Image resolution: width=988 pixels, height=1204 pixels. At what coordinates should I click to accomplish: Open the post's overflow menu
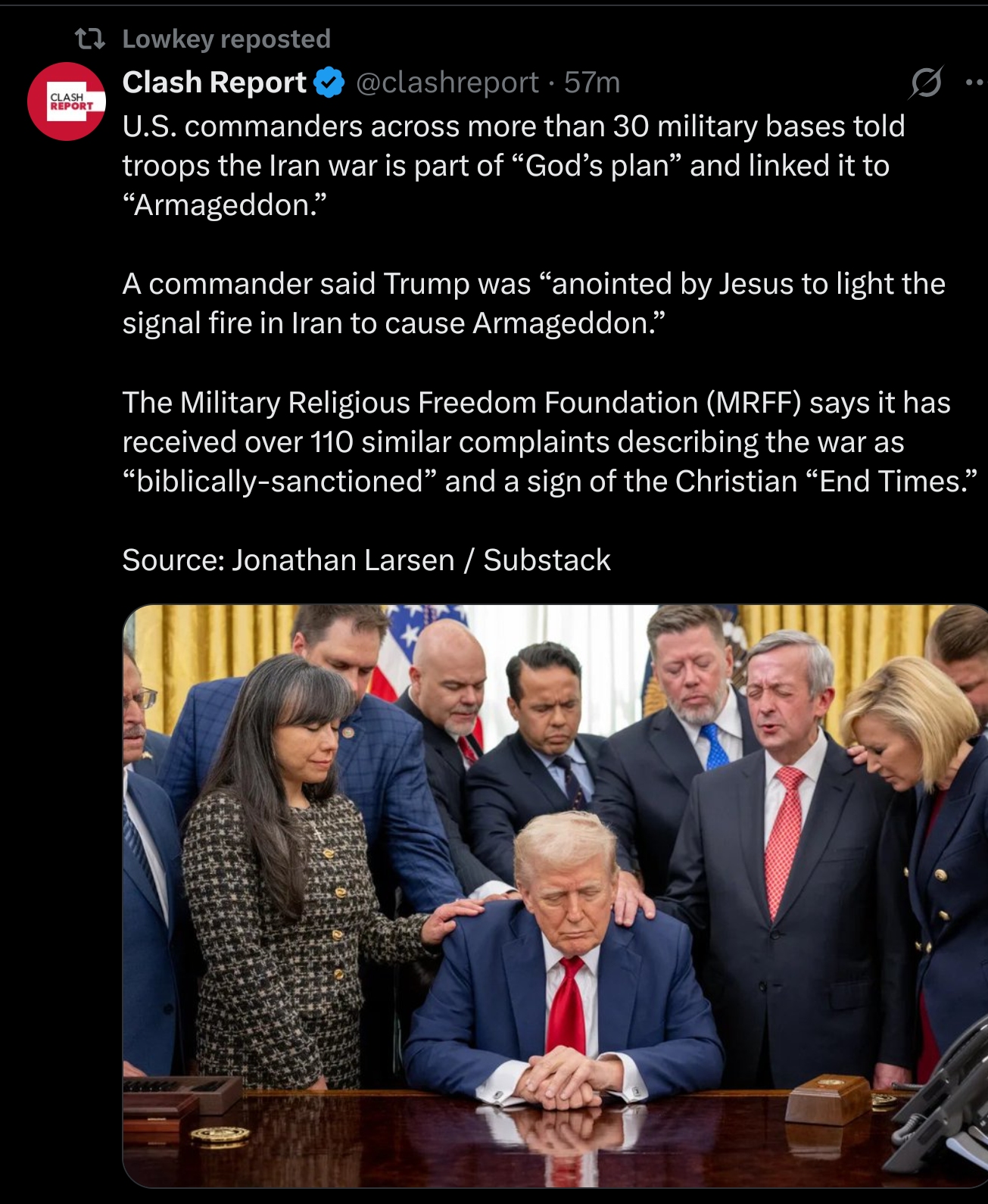click(x=975, y=82)
